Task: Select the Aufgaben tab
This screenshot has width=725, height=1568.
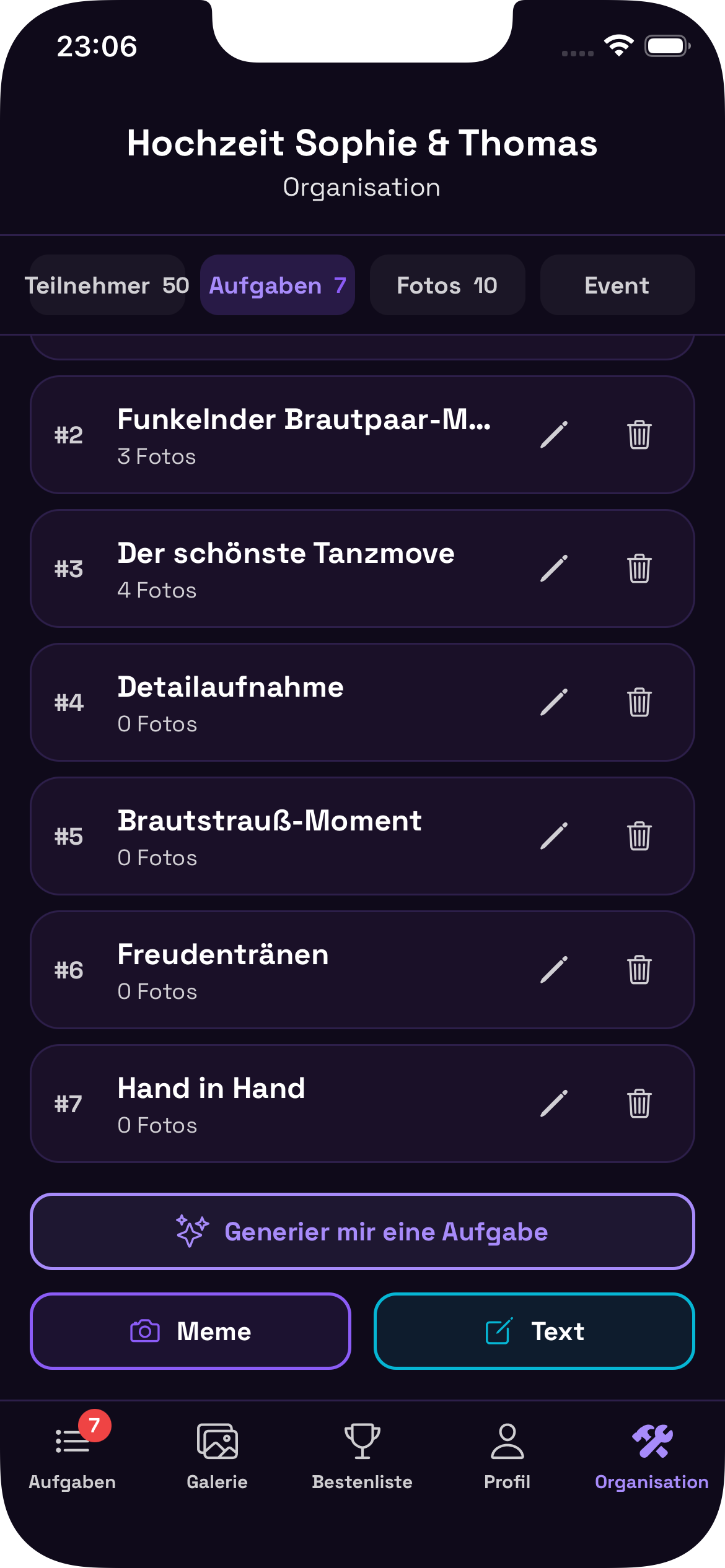Action: 277,285
